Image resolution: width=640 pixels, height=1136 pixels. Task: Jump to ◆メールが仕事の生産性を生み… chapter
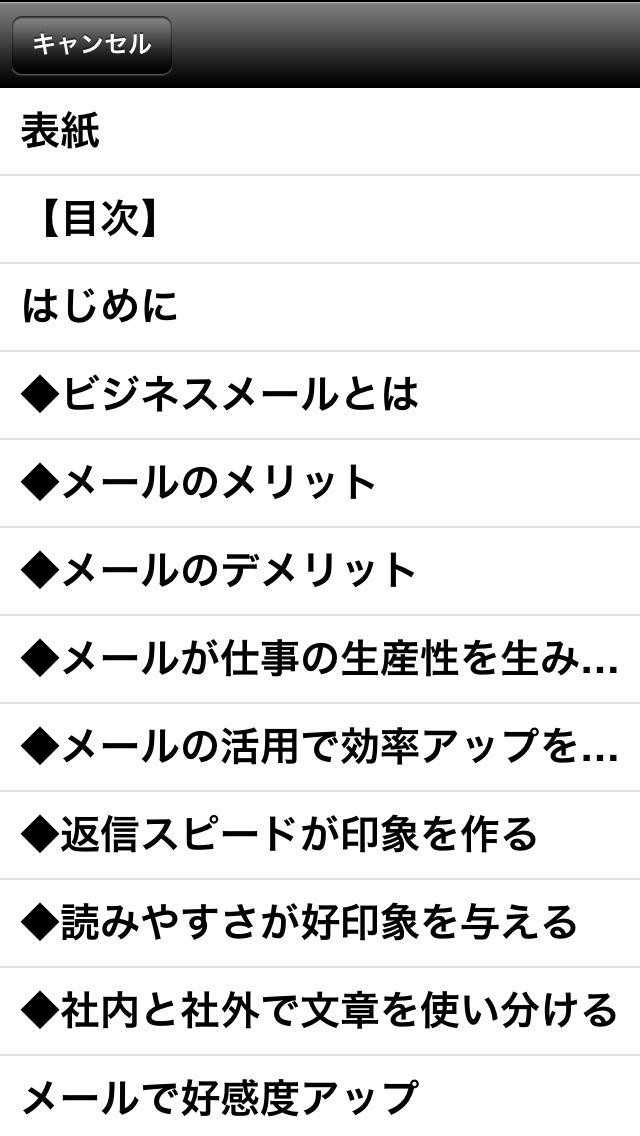click(x=320, y=659)
